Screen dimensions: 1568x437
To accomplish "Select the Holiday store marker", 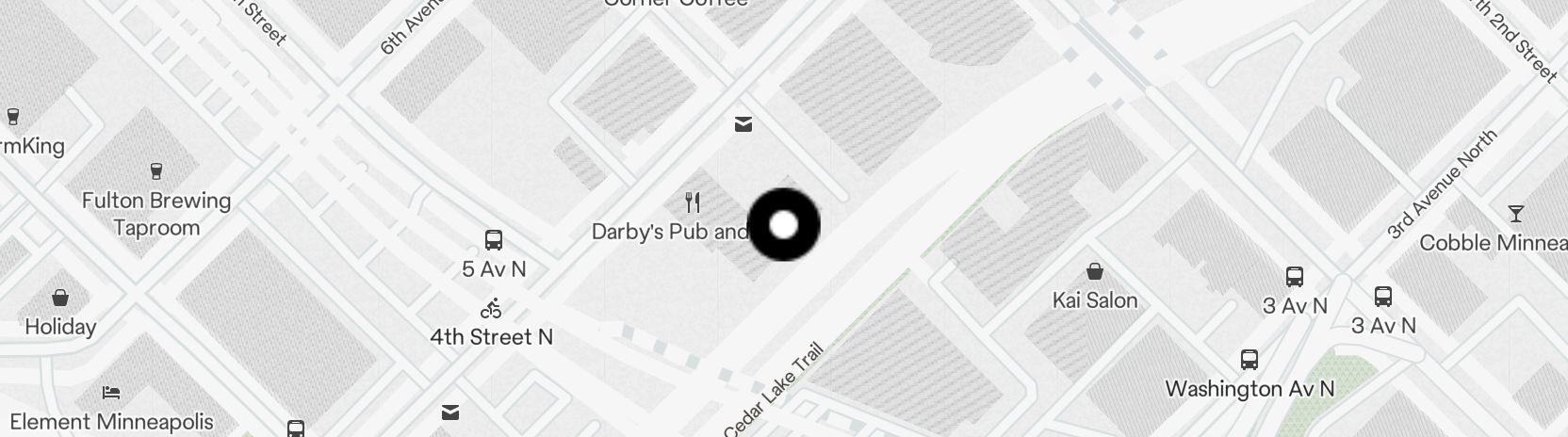I will pos(60,299).
